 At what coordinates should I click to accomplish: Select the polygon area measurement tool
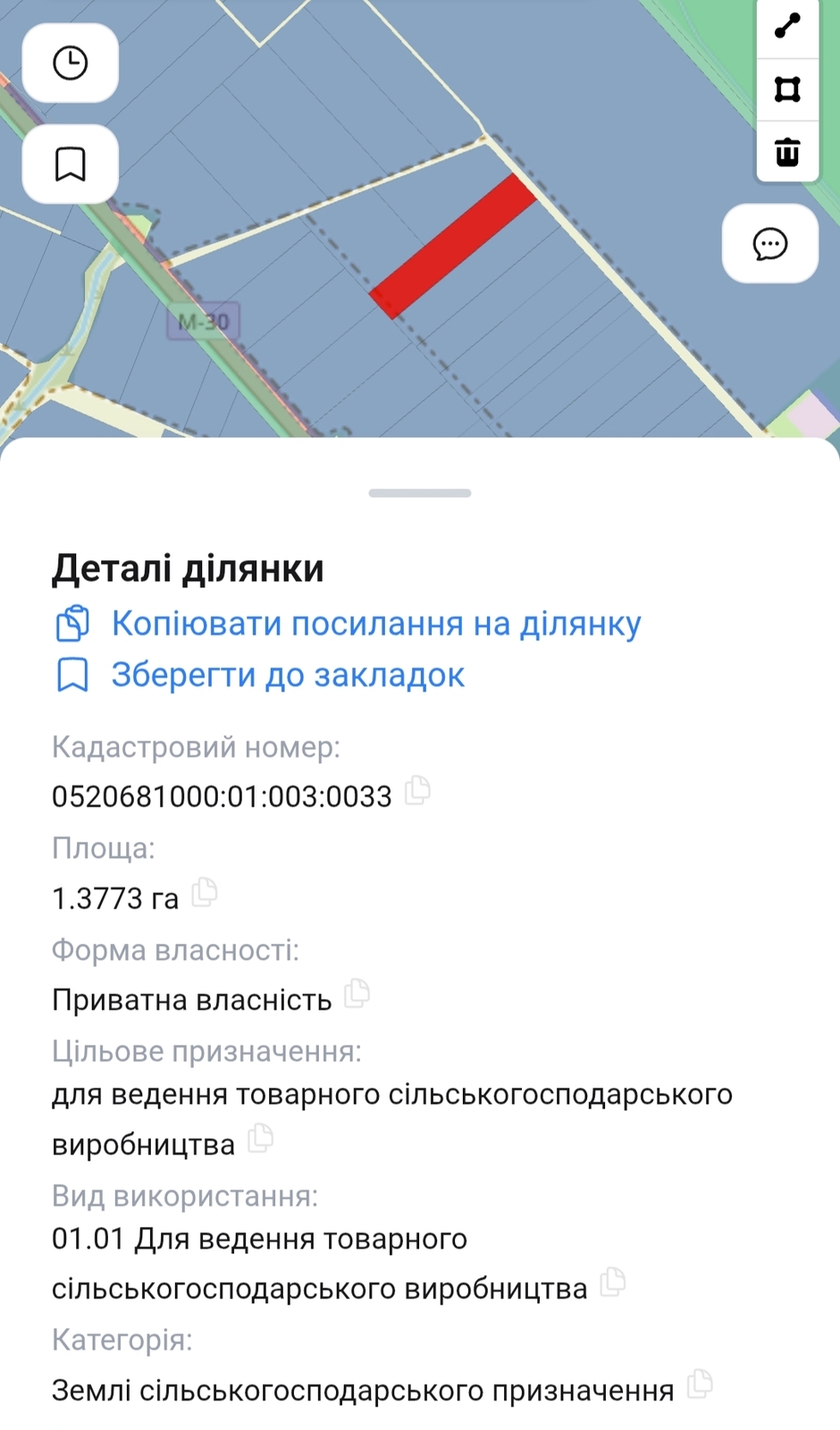pyautogui.click(x=787, y=89)
